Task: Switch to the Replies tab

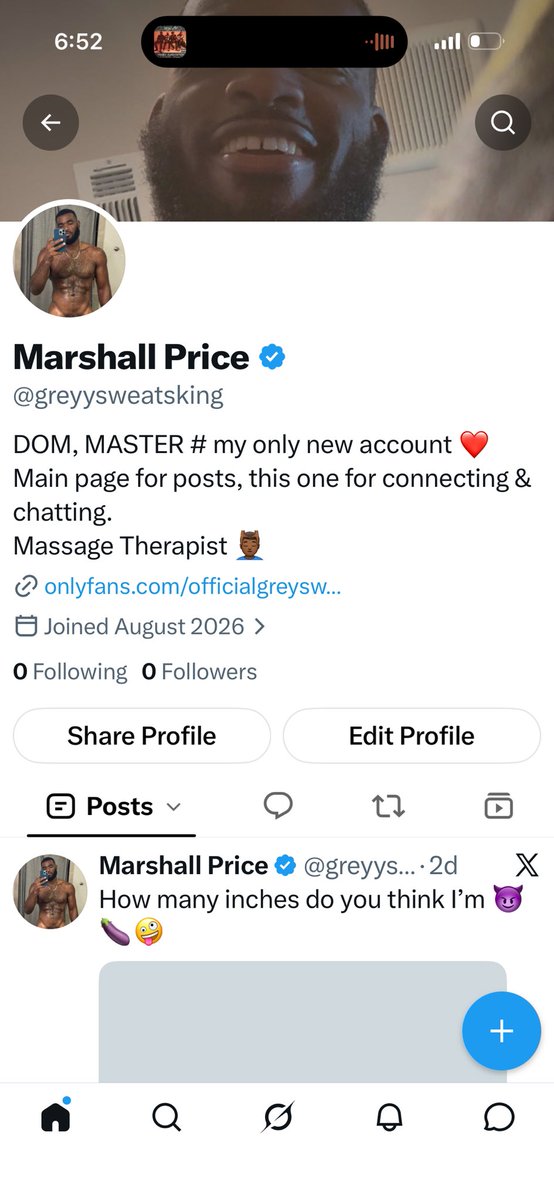Action: pos(278,806)
